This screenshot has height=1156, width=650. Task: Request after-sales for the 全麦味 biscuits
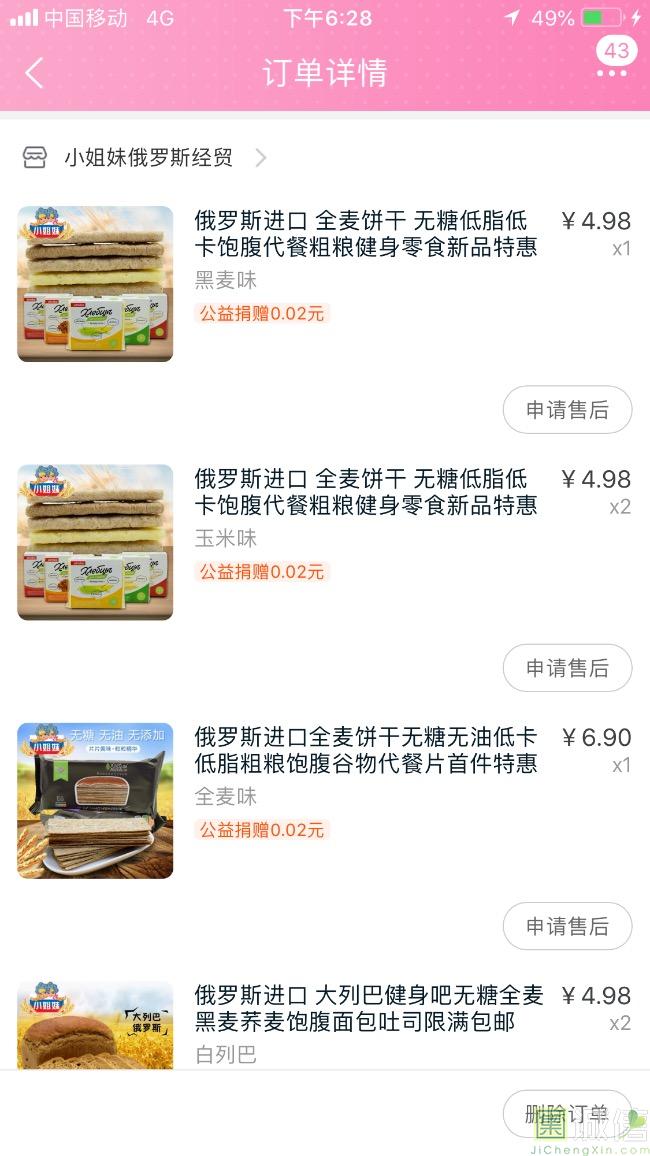(567, 926)
